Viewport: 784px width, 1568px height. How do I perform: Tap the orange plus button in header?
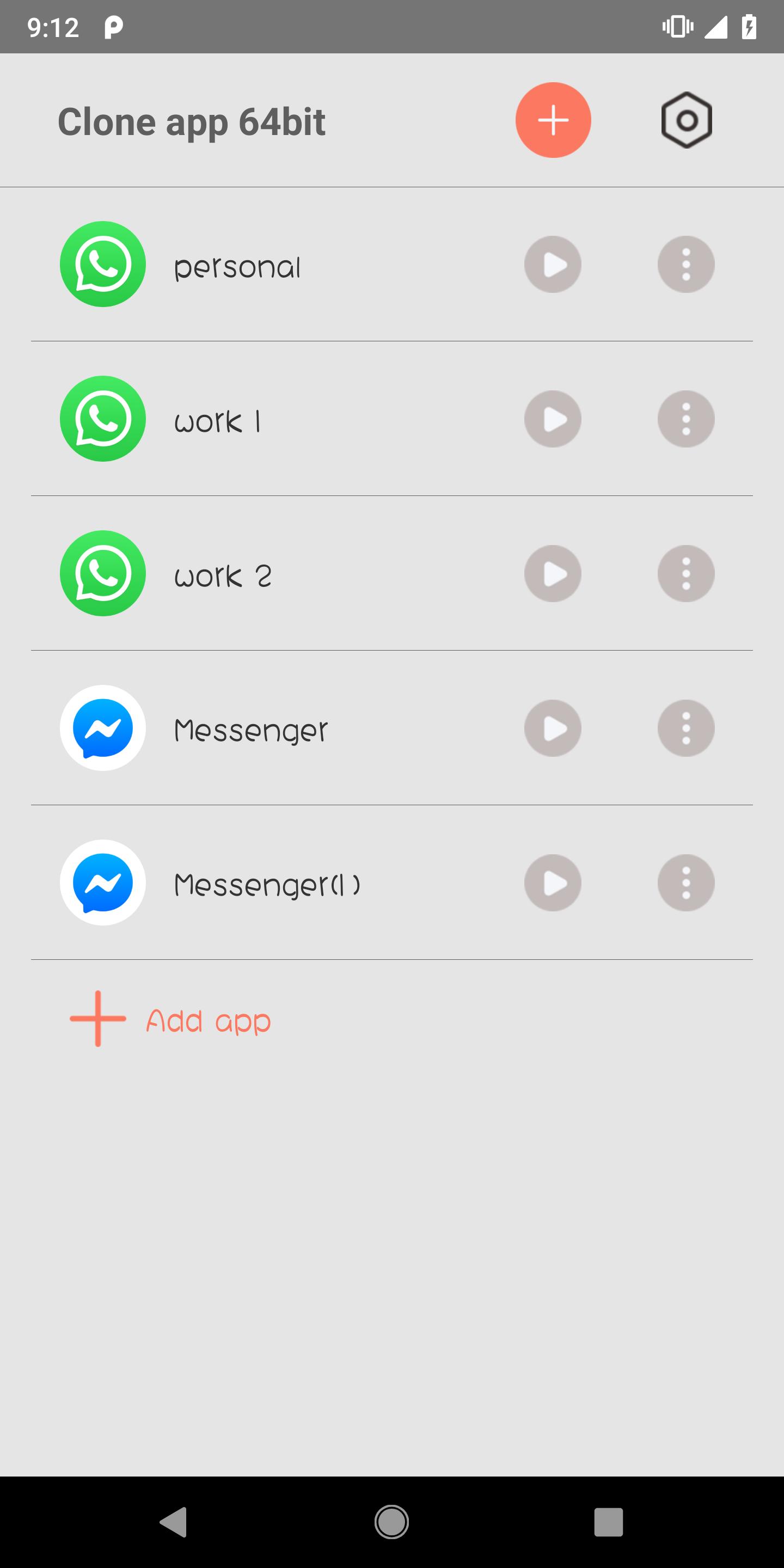click(x=553, y=120)
